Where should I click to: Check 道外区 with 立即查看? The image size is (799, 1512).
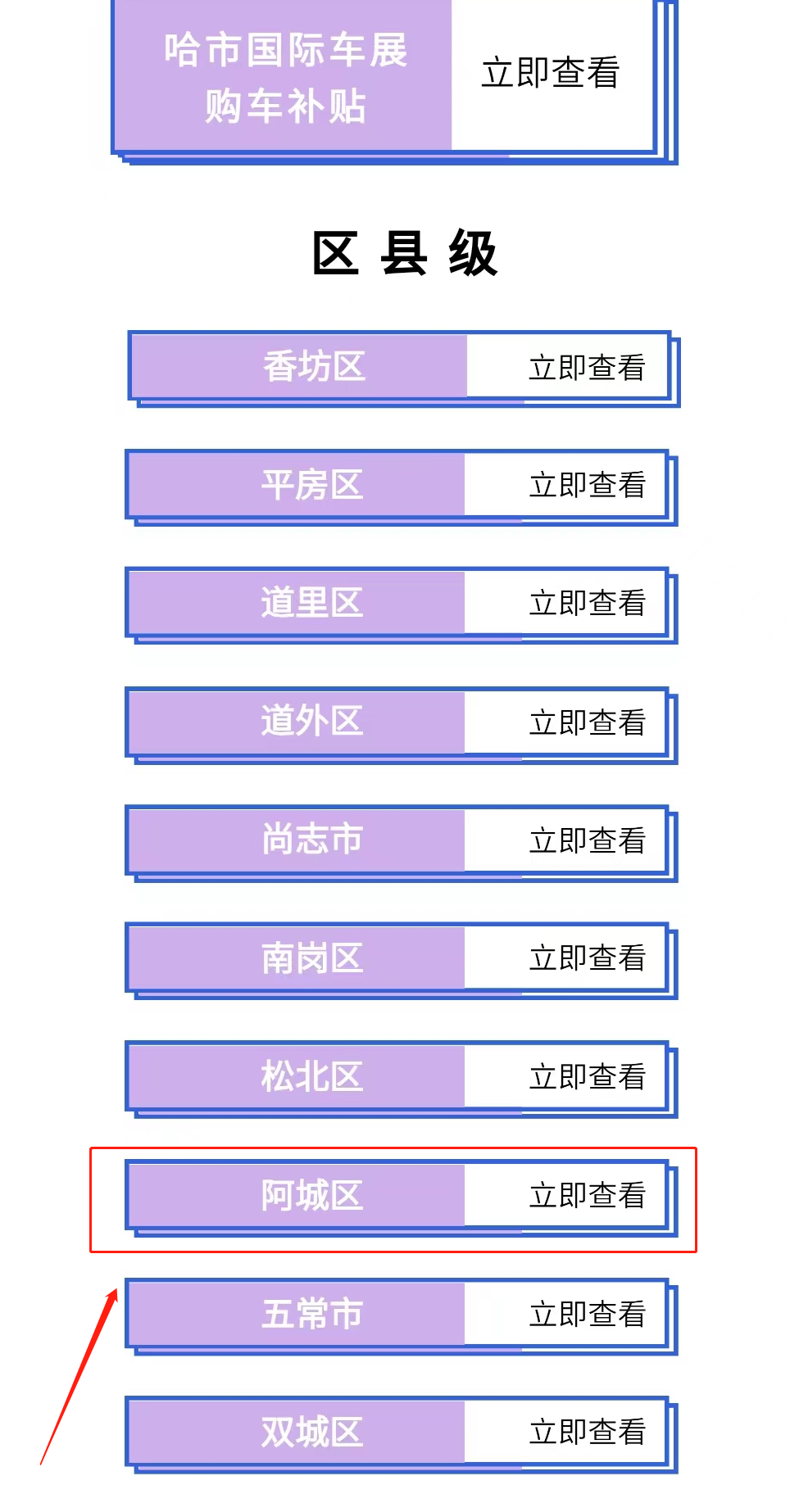pyautogui.click(x=586, y=722)
